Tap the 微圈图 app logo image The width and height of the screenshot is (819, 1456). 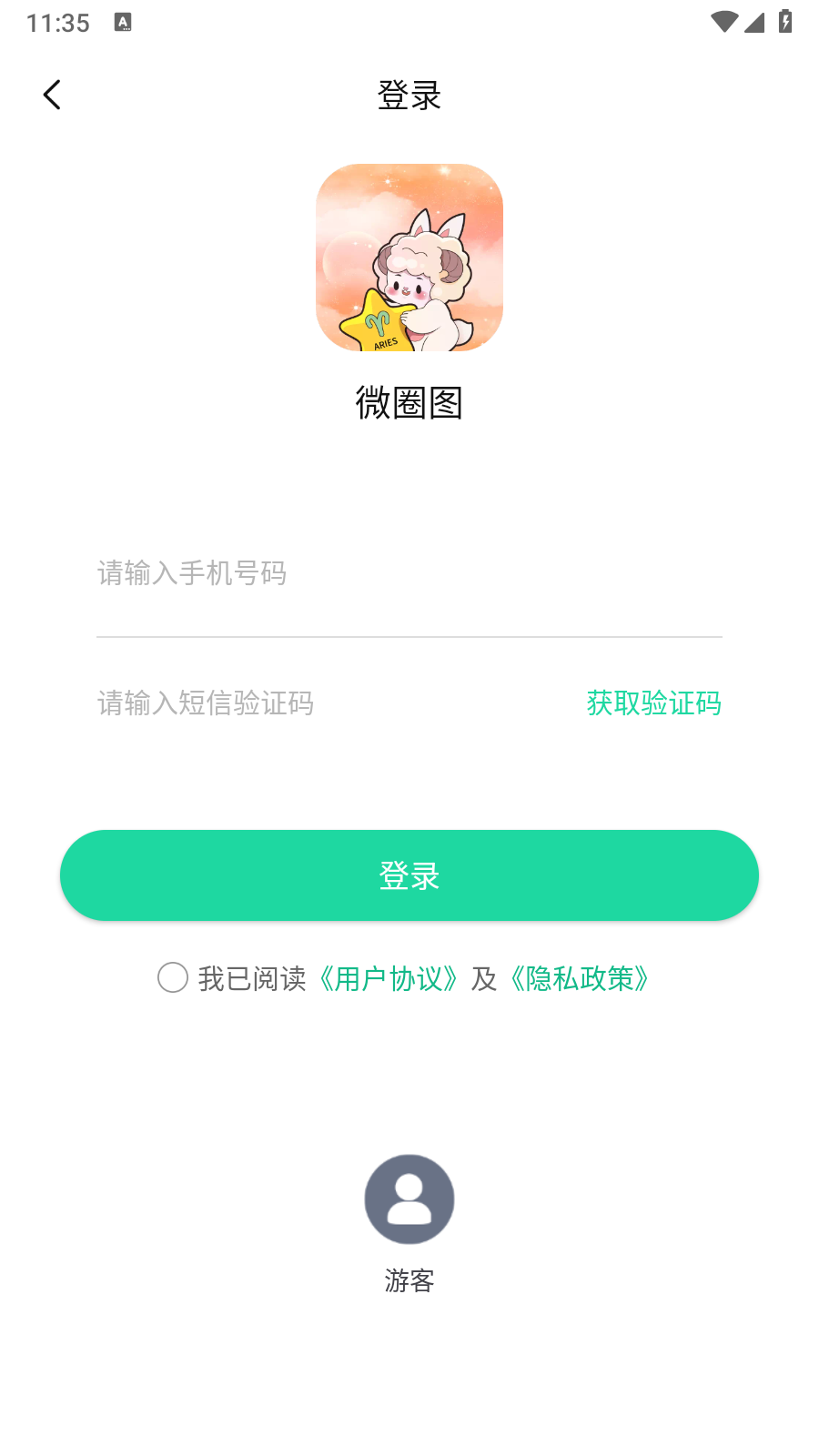(x=409, y=258)
